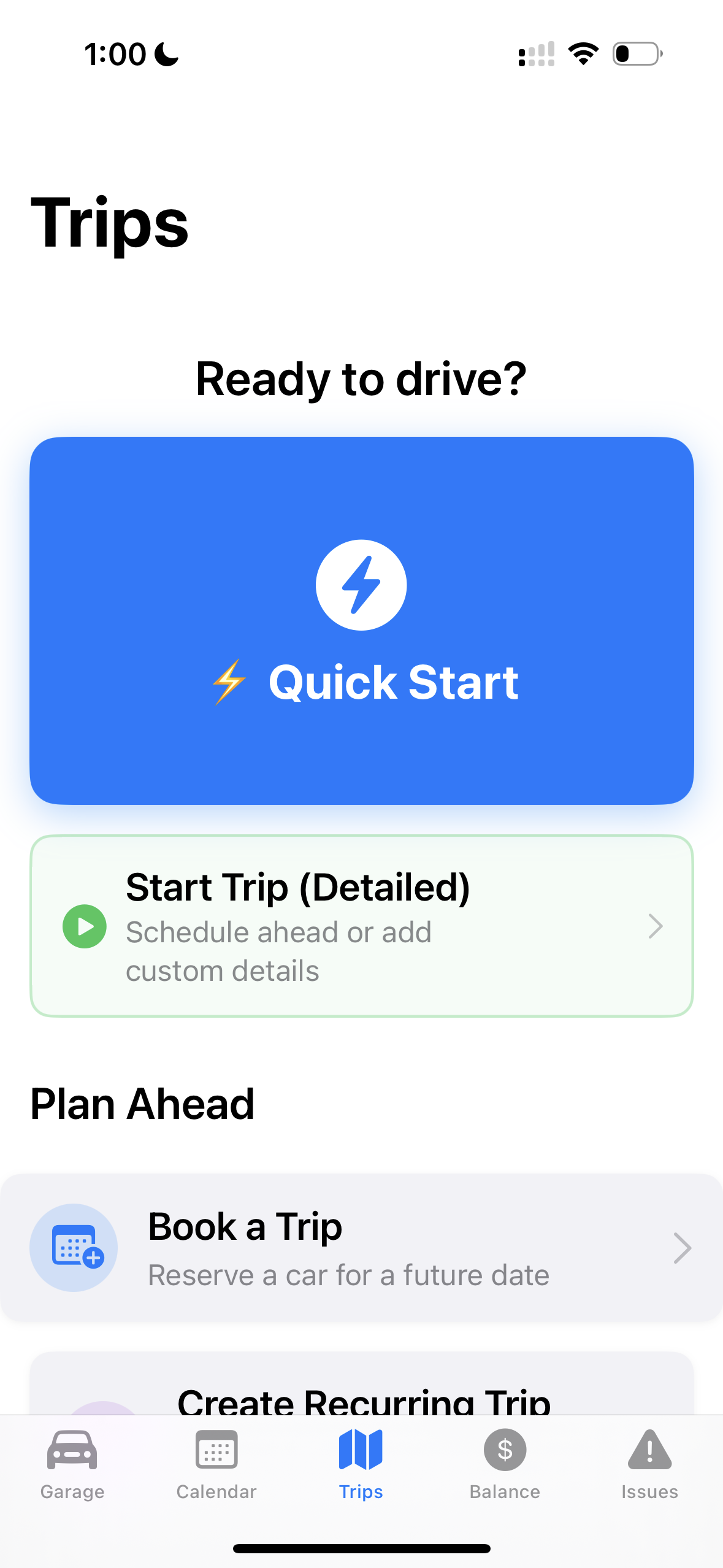This screenshot has height=1568, width=723.
Task: Tap the Wi-Fi indicator in the status bar
Action: (x=583, y=54)
